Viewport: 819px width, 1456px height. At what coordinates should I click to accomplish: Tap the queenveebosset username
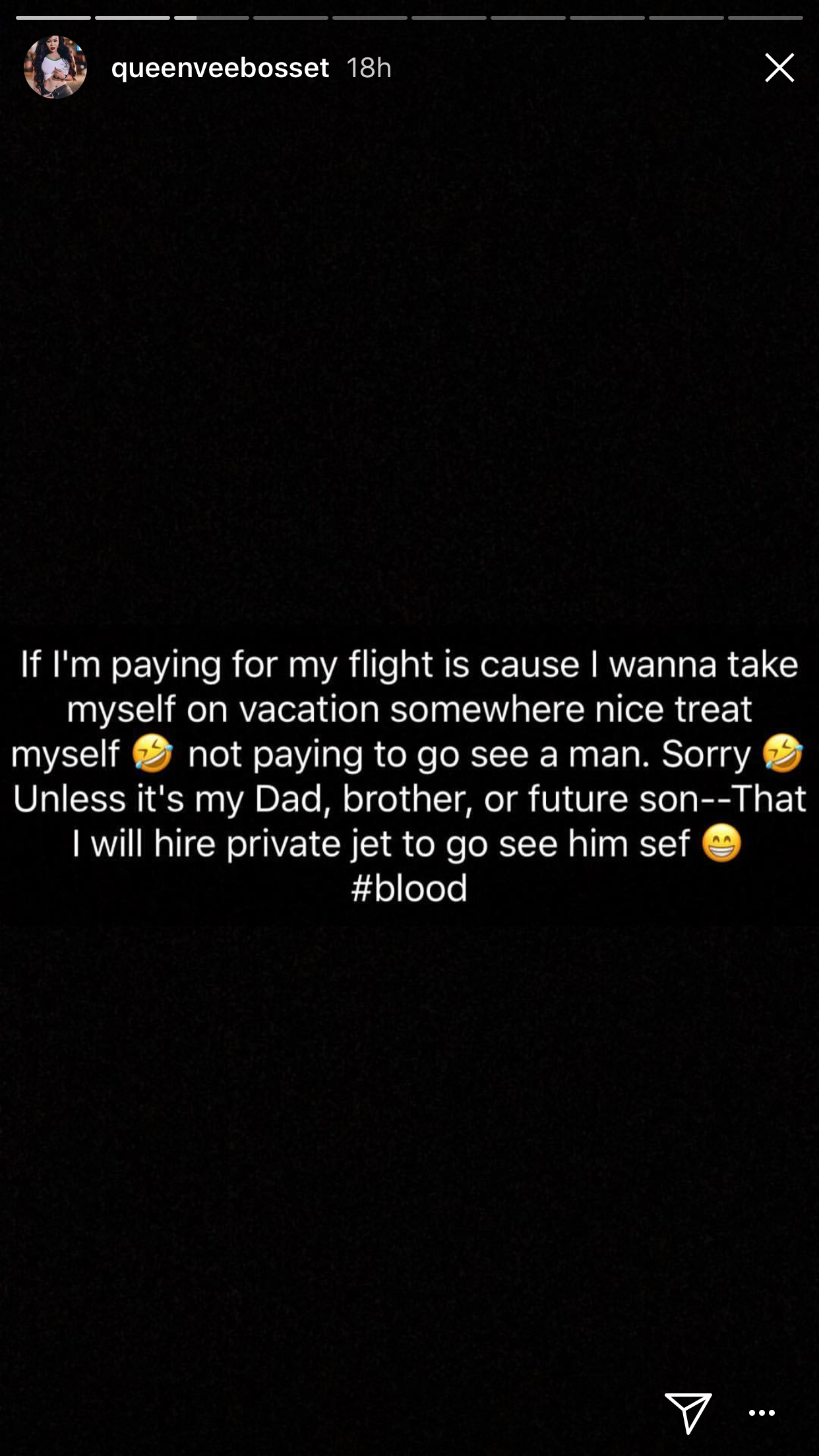click(x=220, y=68)
